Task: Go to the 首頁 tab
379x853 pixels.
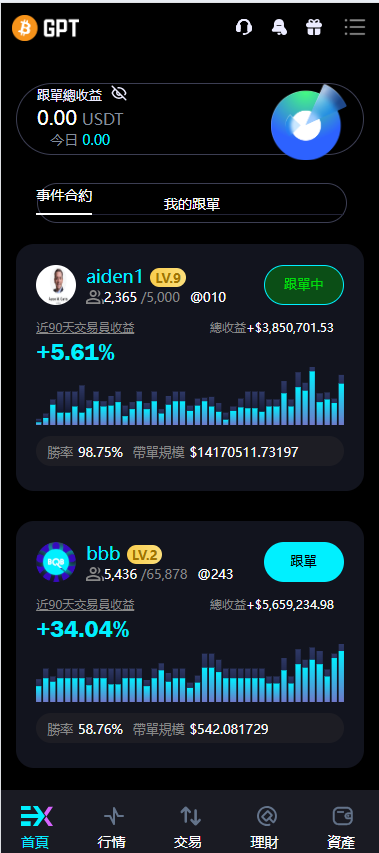Action: click(x=36, y=827)
